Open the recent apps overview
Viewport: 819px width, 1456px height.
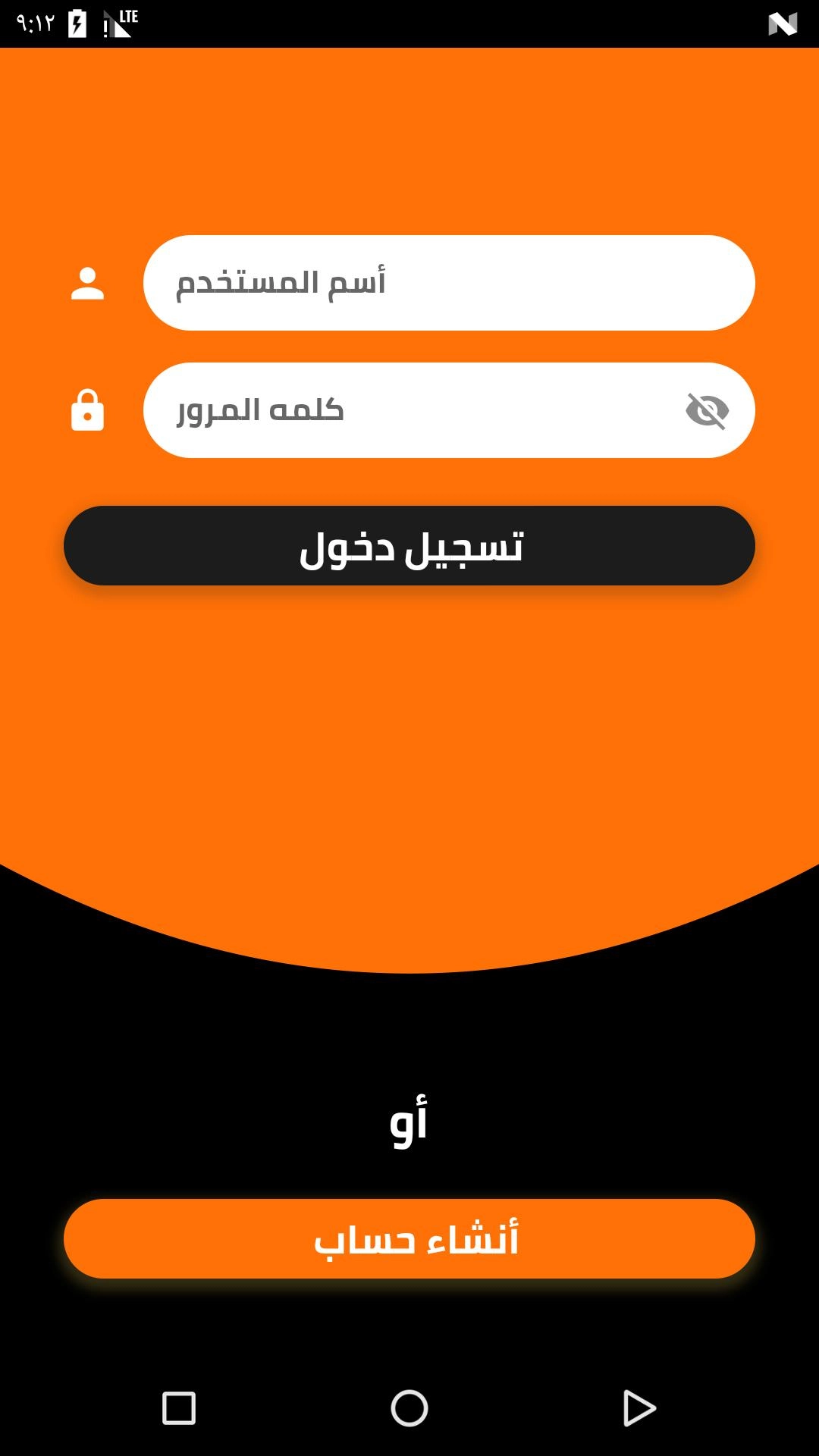[x=179, y=1409]
